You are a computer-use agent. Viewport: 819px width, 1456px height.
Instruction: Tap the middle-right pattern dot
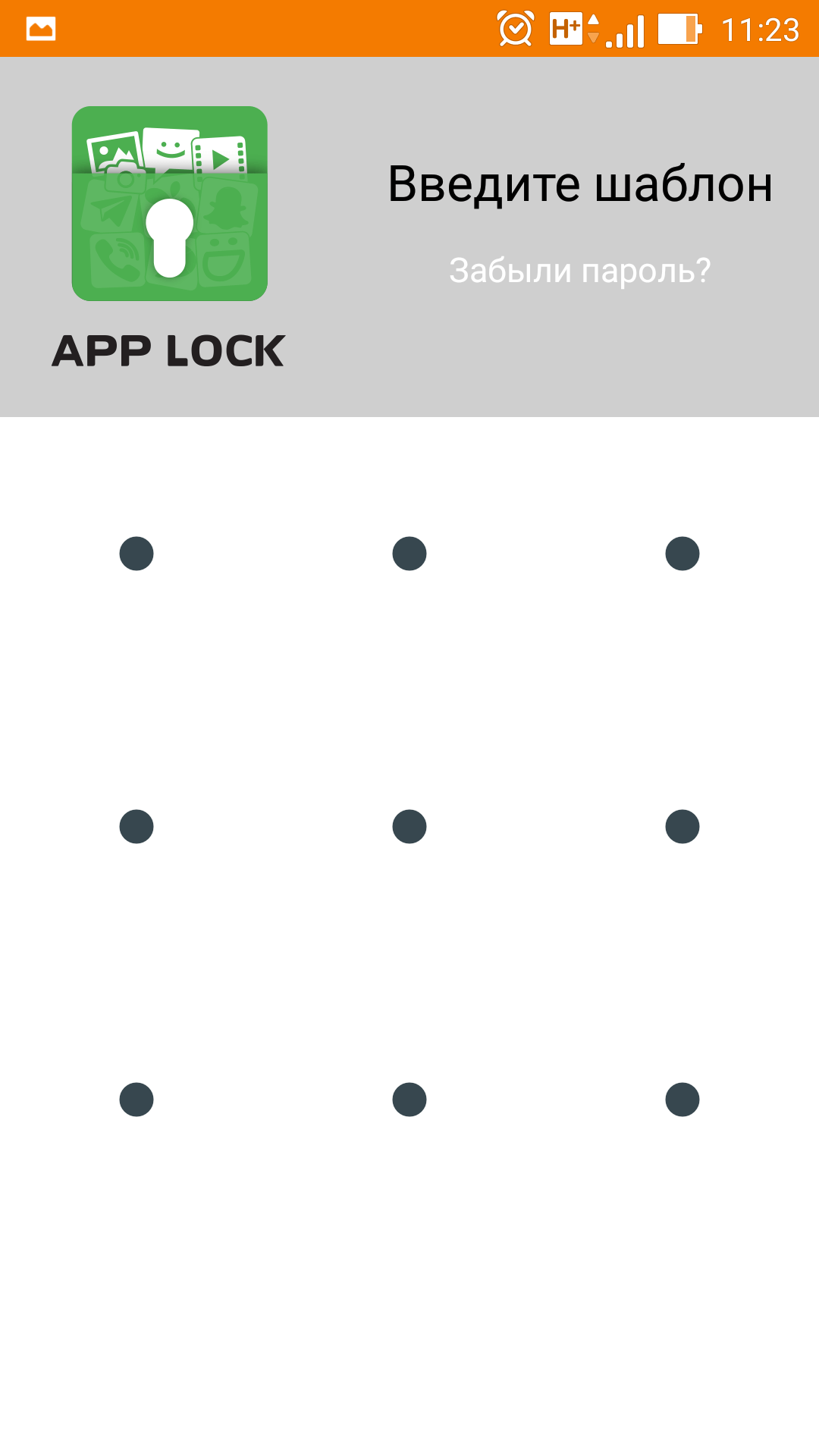click(x=682, y=827)
